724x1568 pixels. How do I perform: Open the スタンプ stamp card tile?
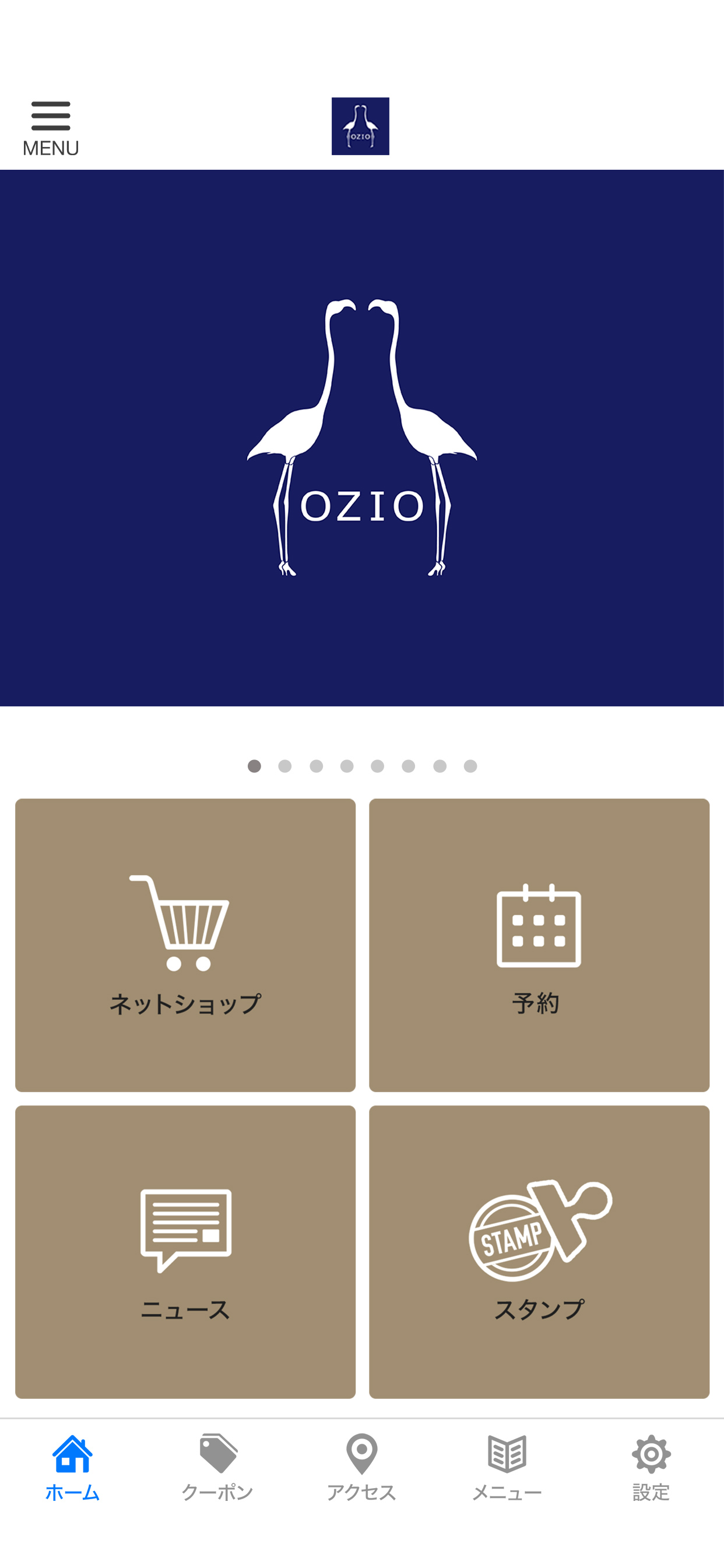pyautogui.click(x=539, y=1251)
